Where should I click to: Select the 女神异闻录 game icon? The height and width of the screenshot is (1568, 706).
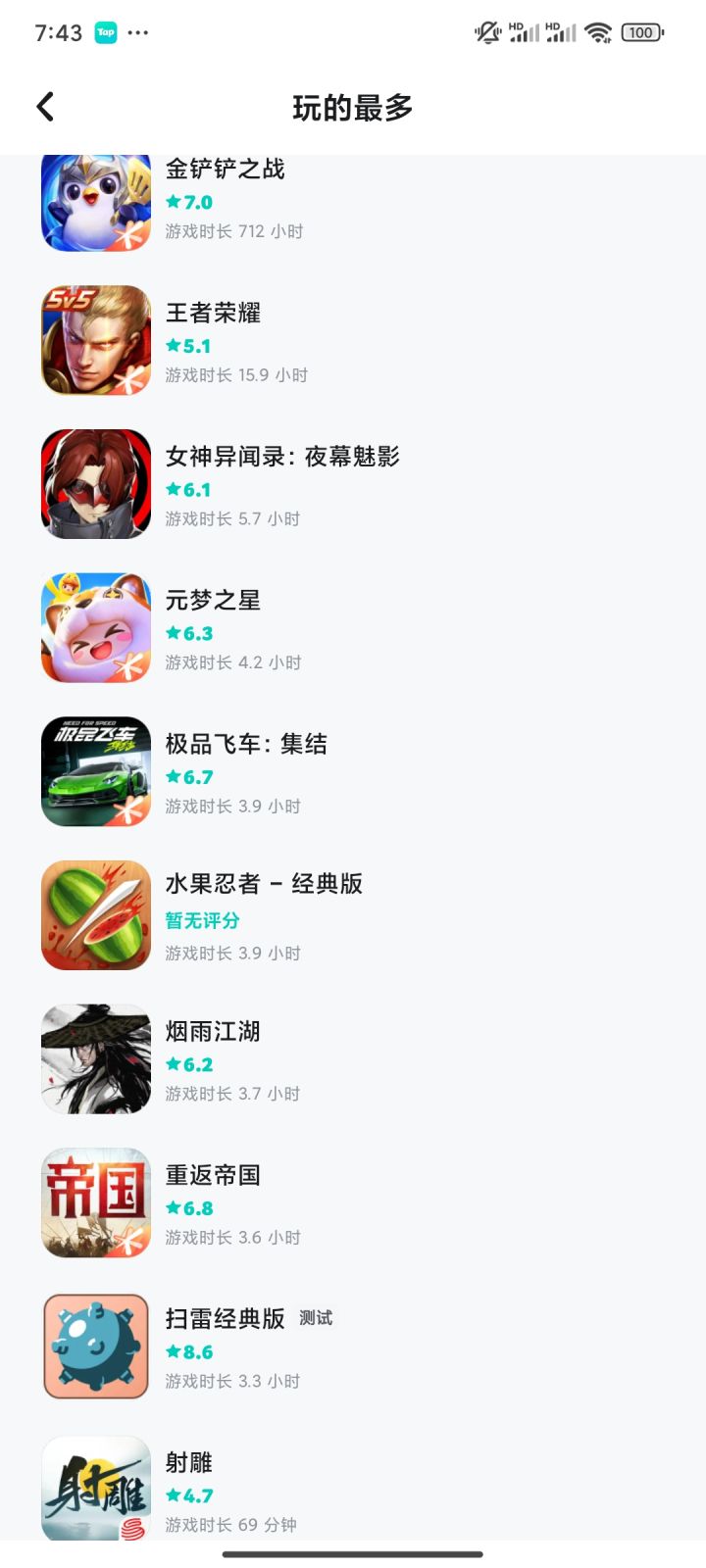pyautogui.click(x=95, y=483)
